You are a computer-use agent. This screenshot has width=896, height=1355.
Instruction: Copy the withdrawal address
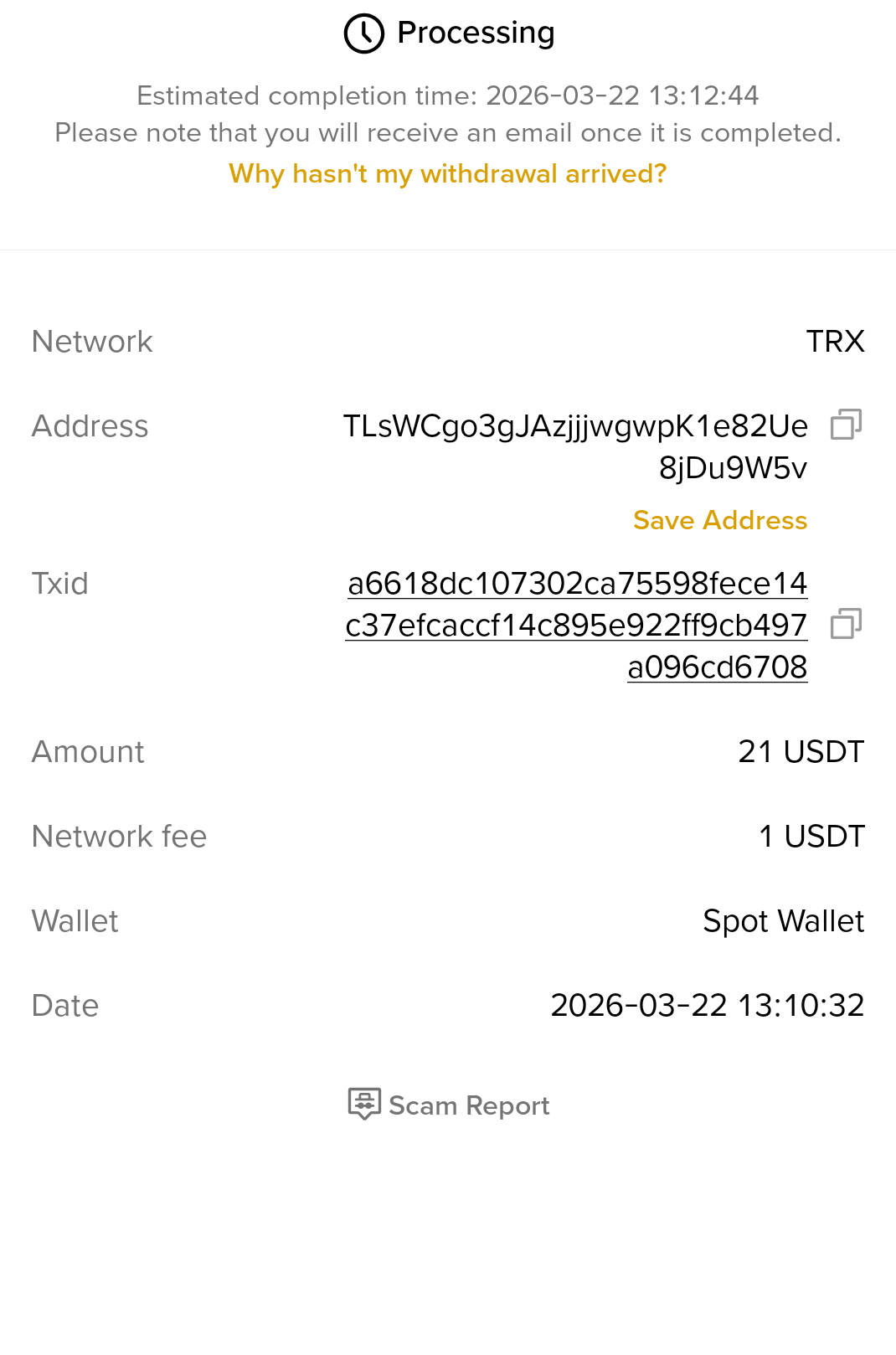click(846, 425)
